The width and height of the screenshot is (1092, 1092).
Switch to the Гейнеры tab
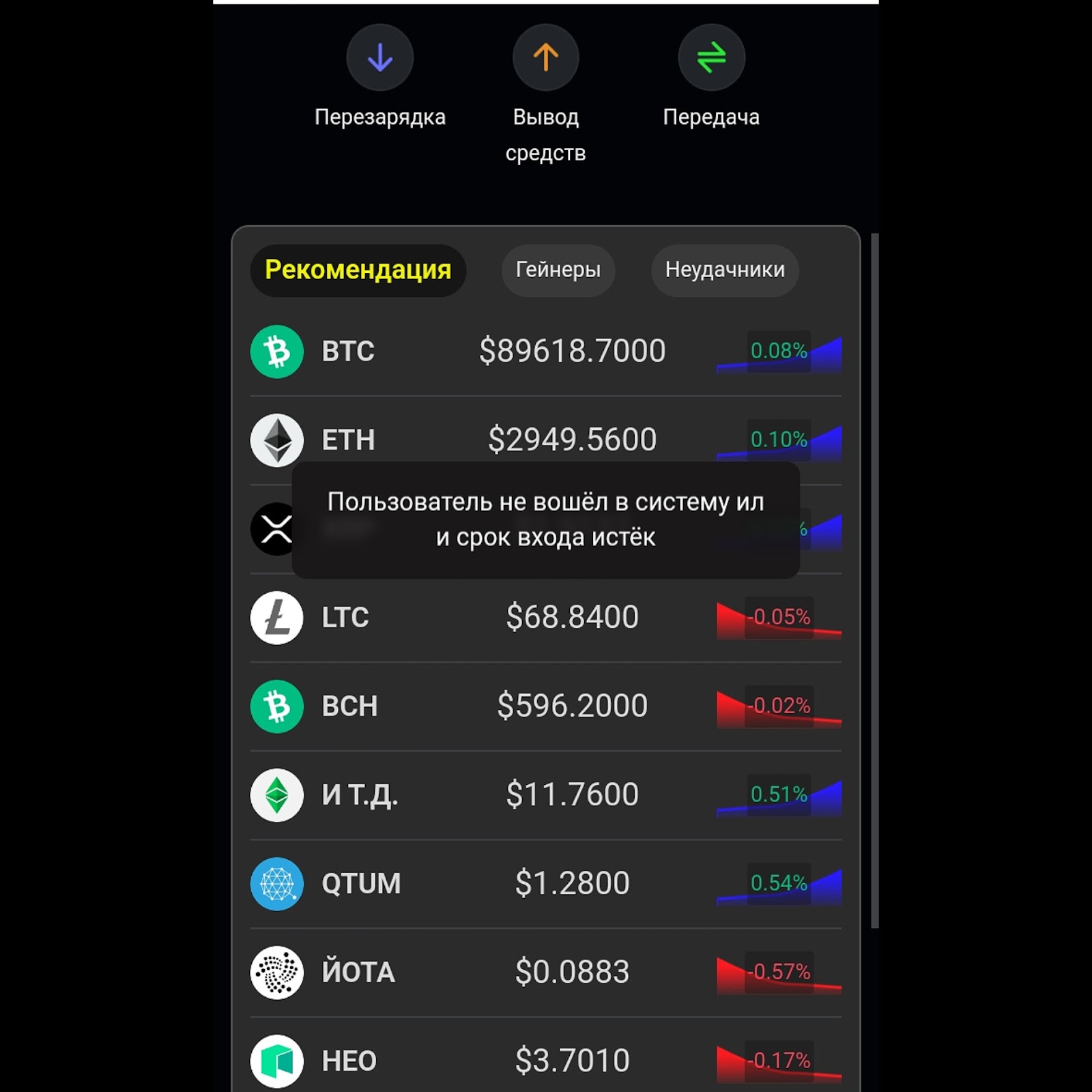(558, 270)
